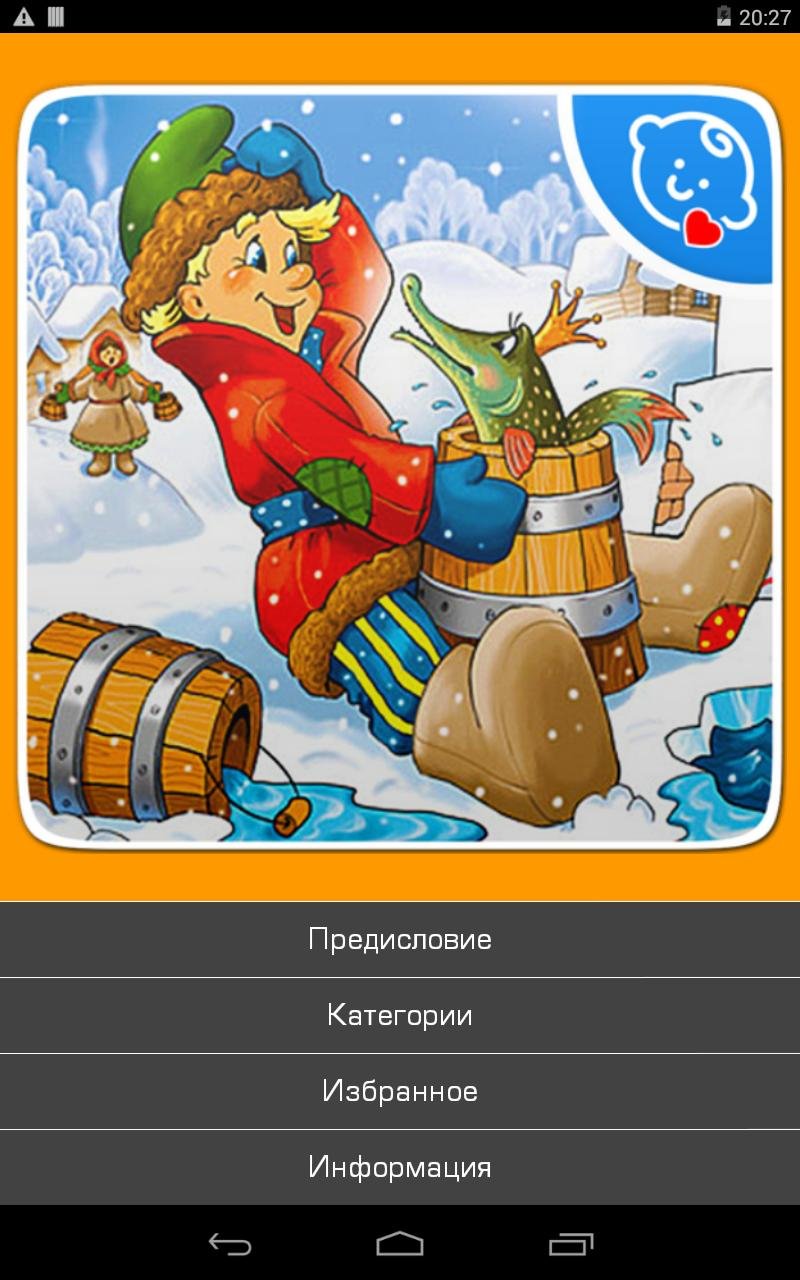This screenshot has height=1280, width=800.
Task: Tap the system back button
Action: tap(229, 1244)
